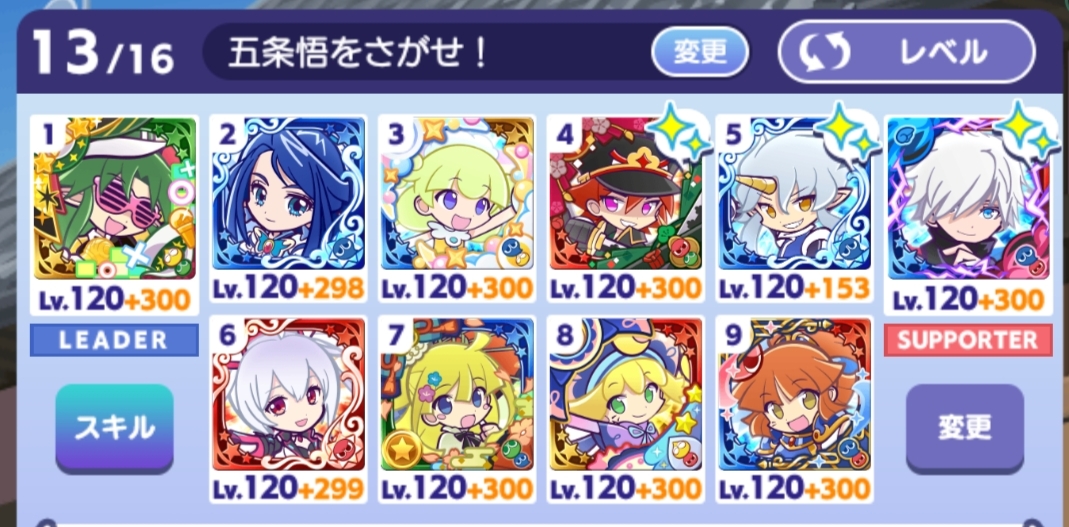Toggle the レベル display button

click(906, 52)
